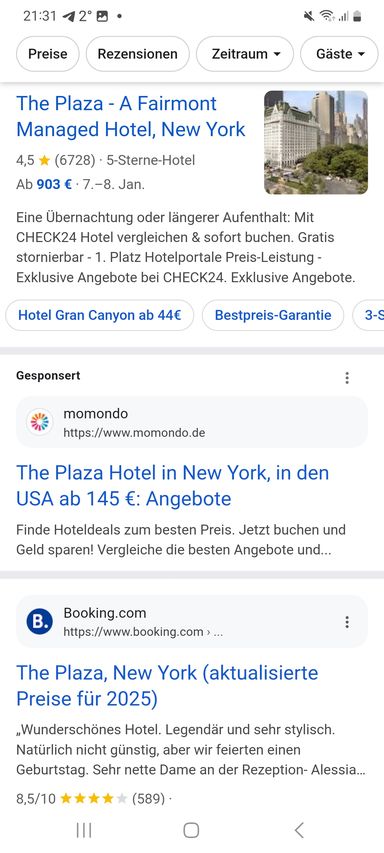
Task: Open overflow menu for Booking.com result
Action: point(347,622)
